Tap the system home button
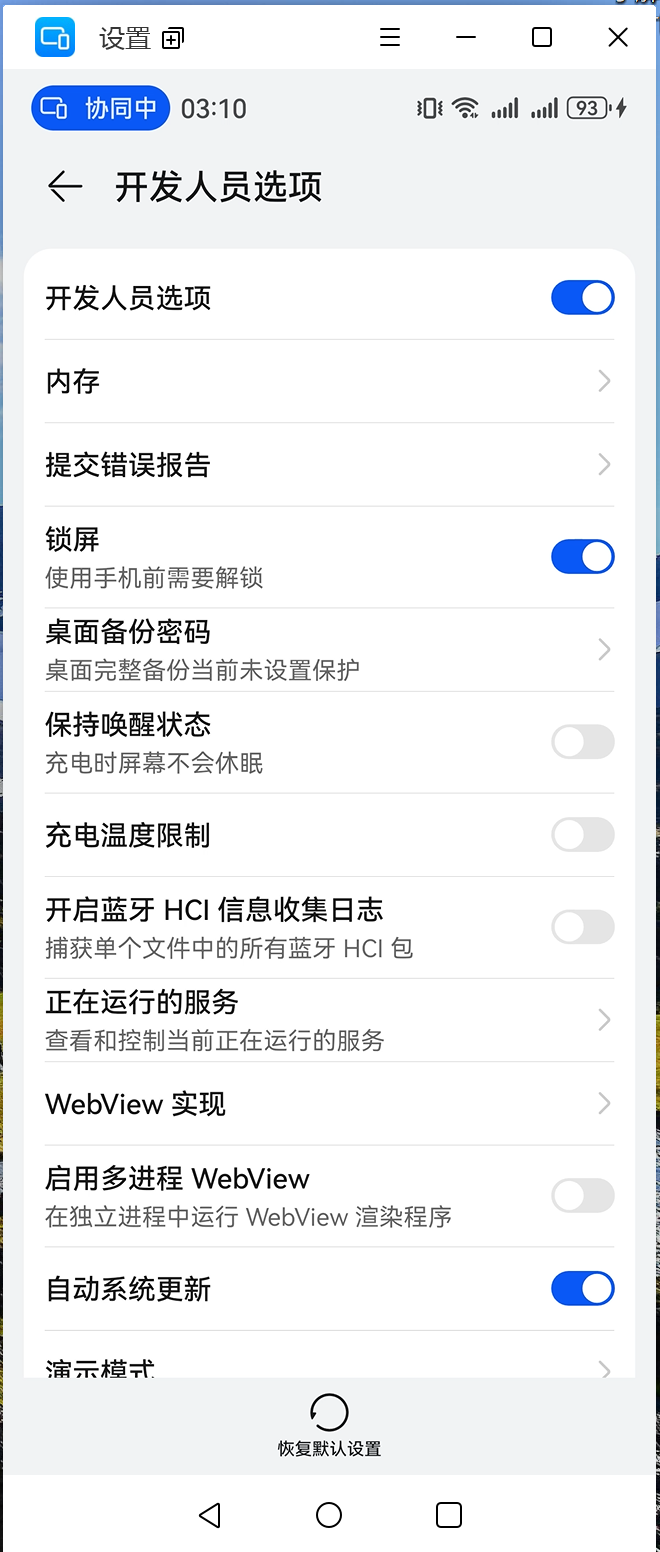 [329, 1515]
